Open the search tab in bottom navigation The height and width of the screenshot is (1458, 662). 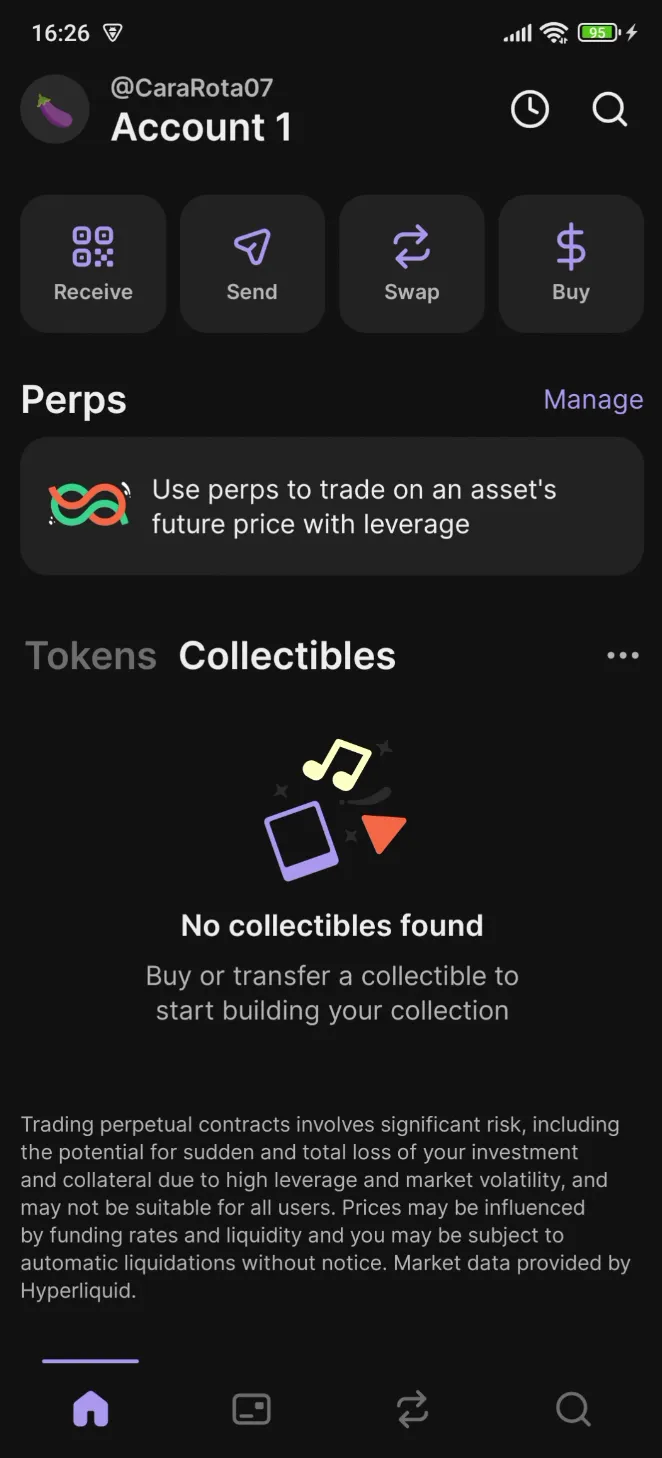click(573, 1409)
